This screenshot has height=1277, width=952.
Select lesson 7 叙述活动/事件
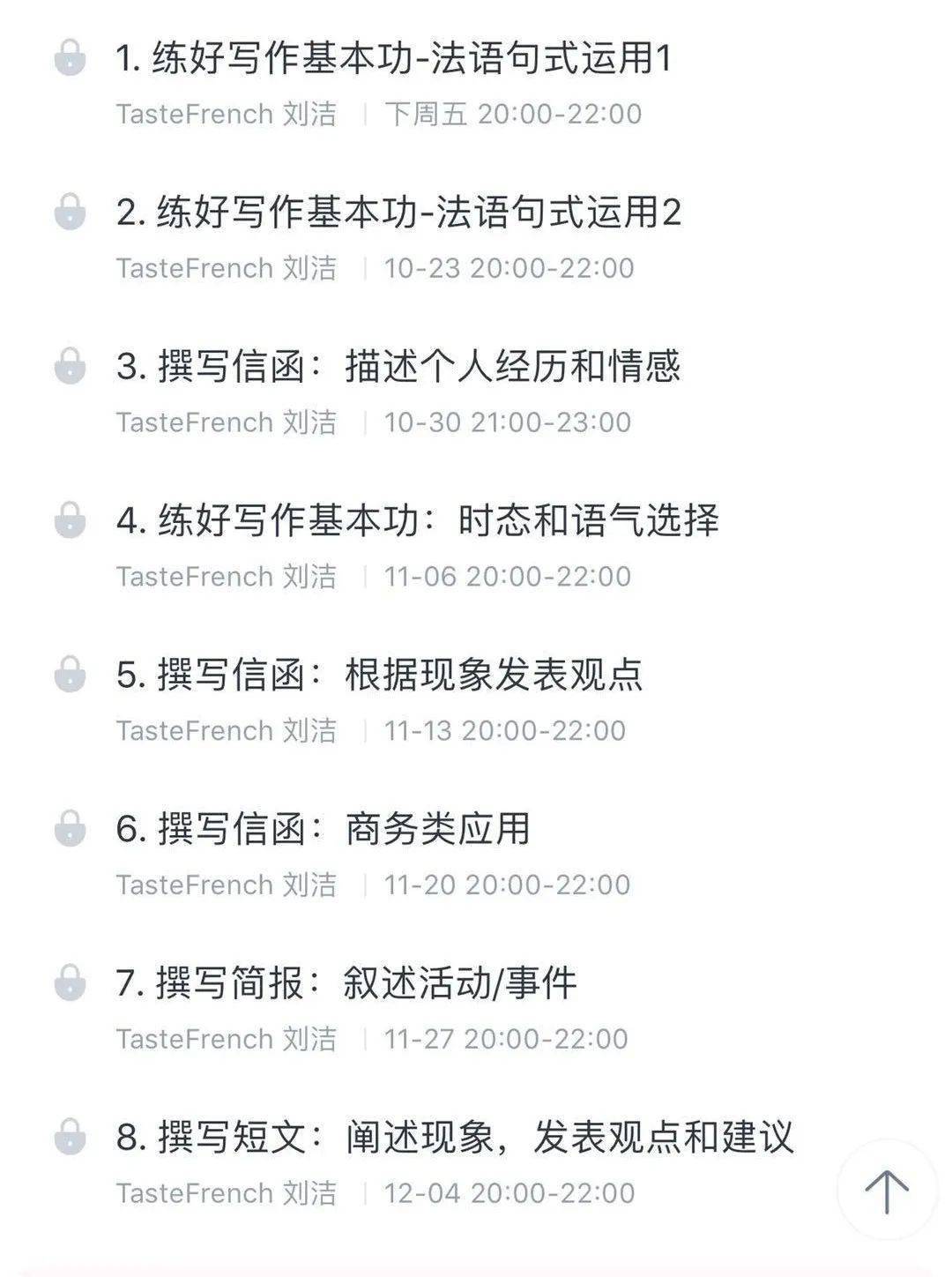point(346,983)
